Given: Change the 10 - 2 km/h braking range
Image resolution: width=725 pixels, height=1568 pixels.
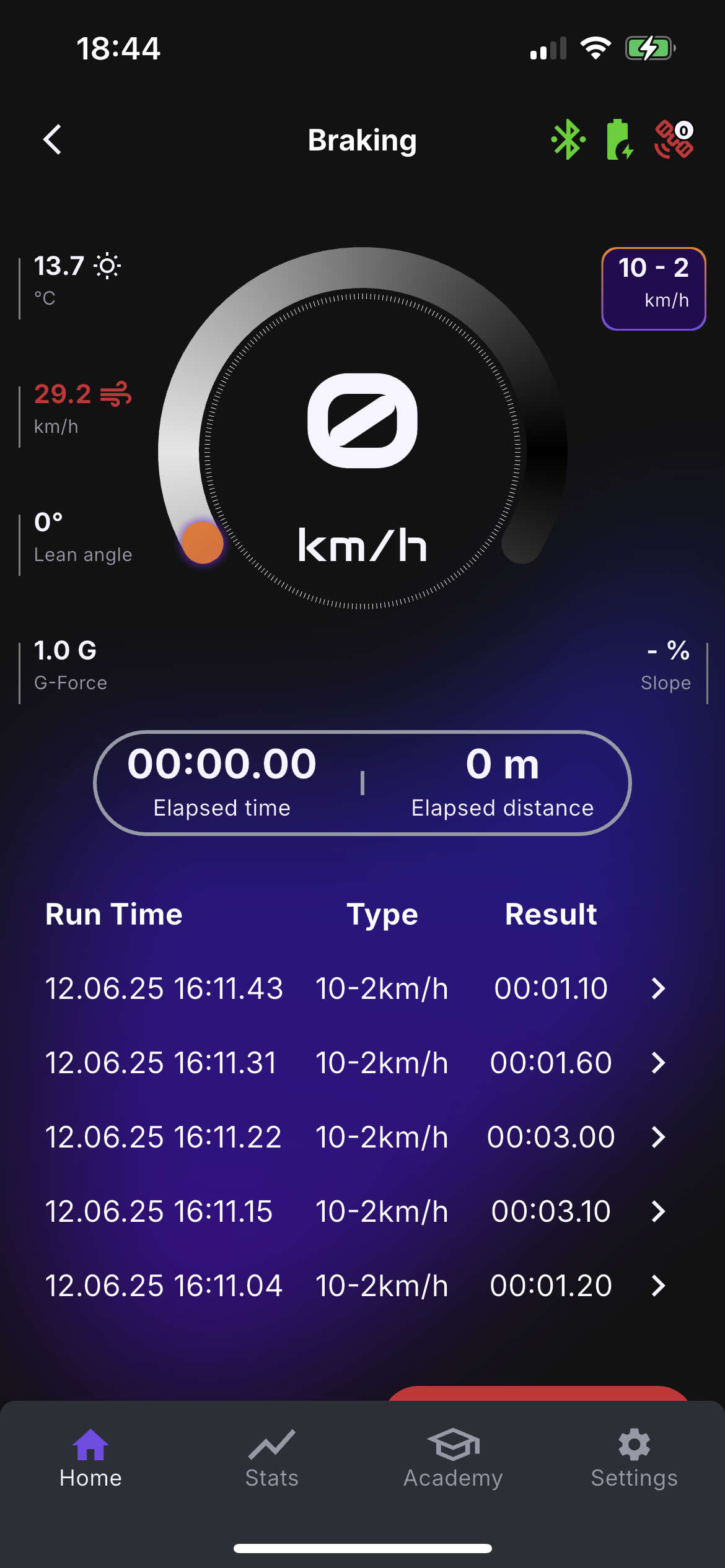Looking at the screenshot, I should 654,289.
